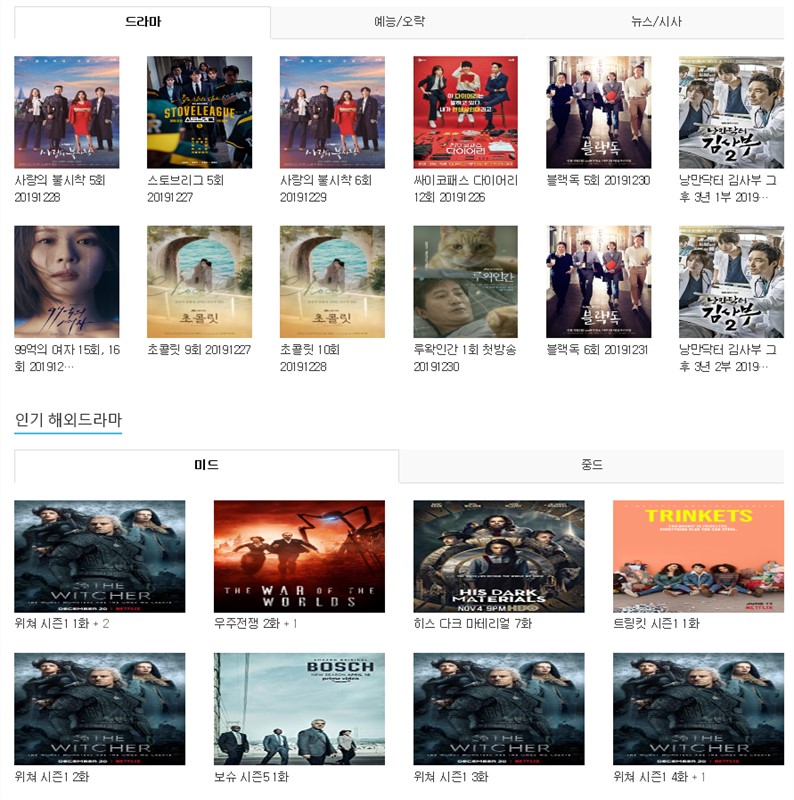The width and height of the screenshot is (794, 800).
Task: Open 위쳐 시즌1 1화
Action: (99, 556)
